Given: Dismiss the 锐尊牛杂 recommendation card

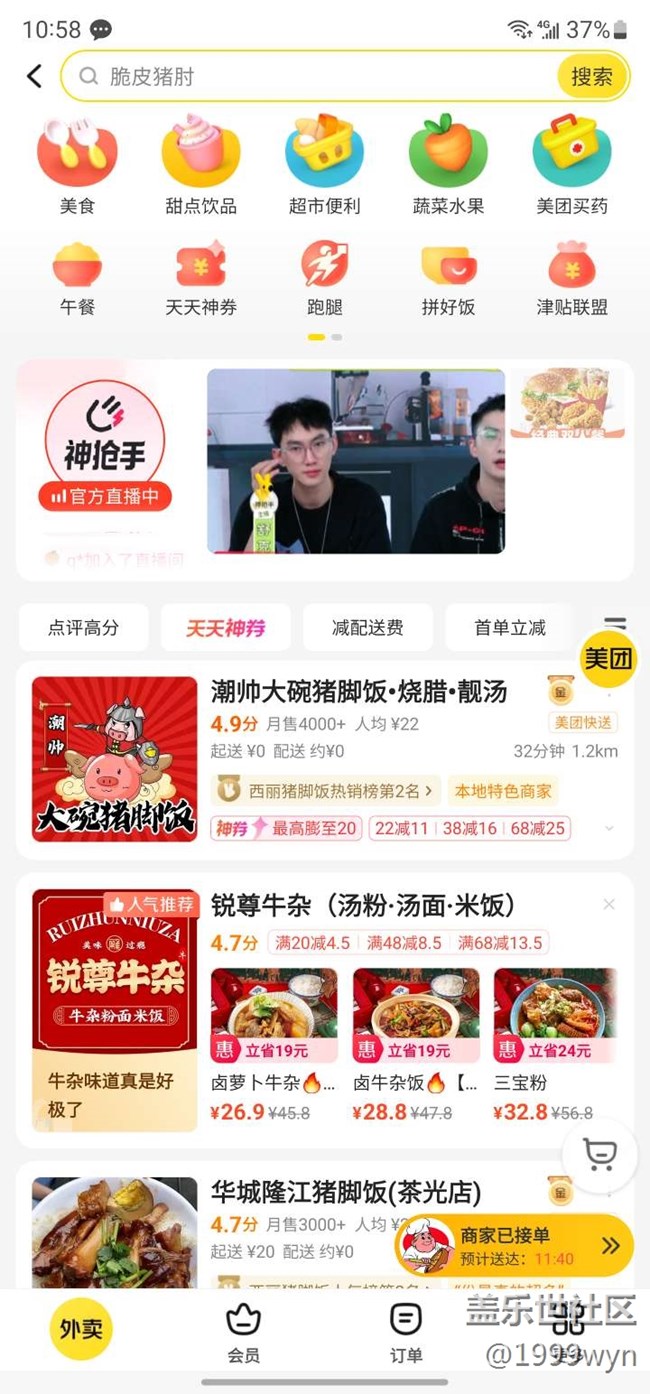Looking at the screenshot, I should (x=609, y=905).
